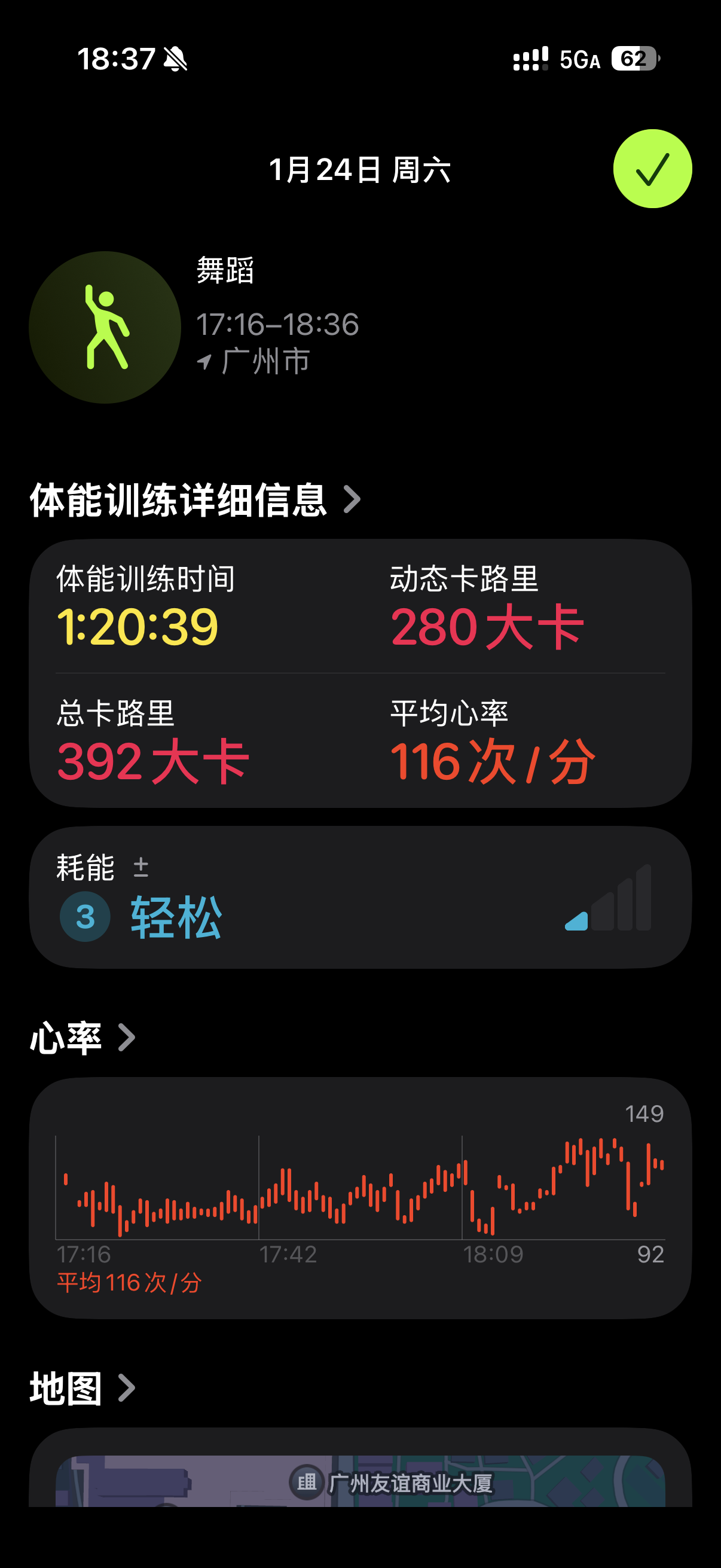Viewport: 721px width, 1568px height.
Task: View the heart rate chart card
Action: point(359,1196)
